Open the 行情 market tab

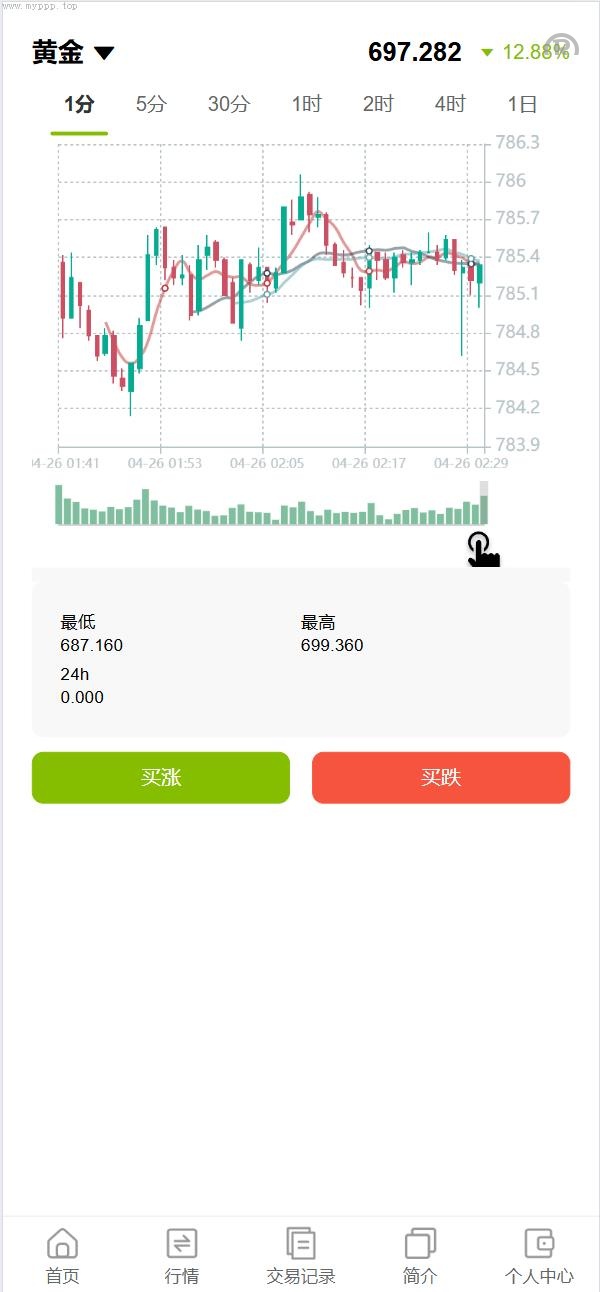182,1256
